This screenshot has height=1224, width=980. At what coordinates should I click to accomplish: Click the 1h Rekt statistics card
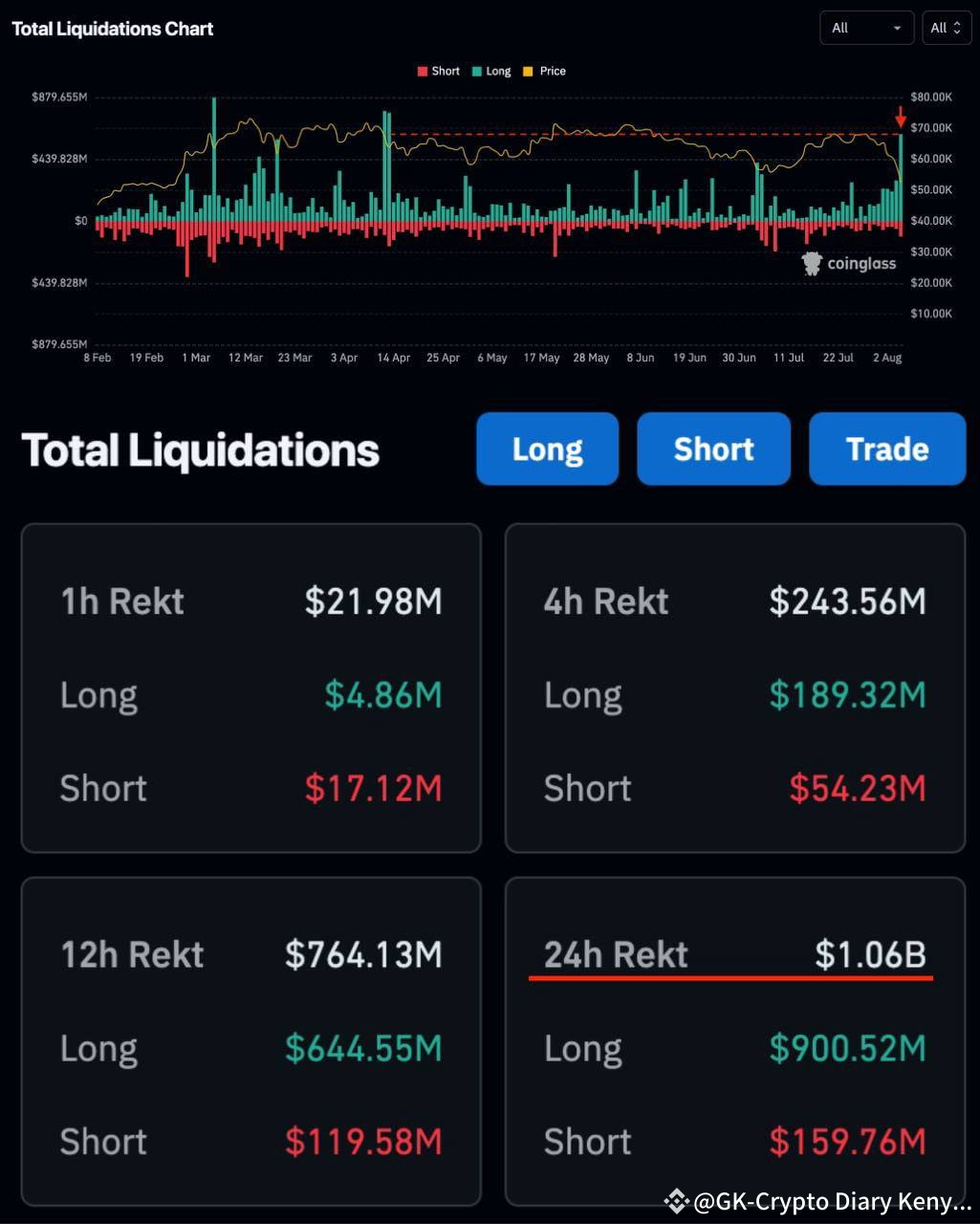tap(250, 687)
